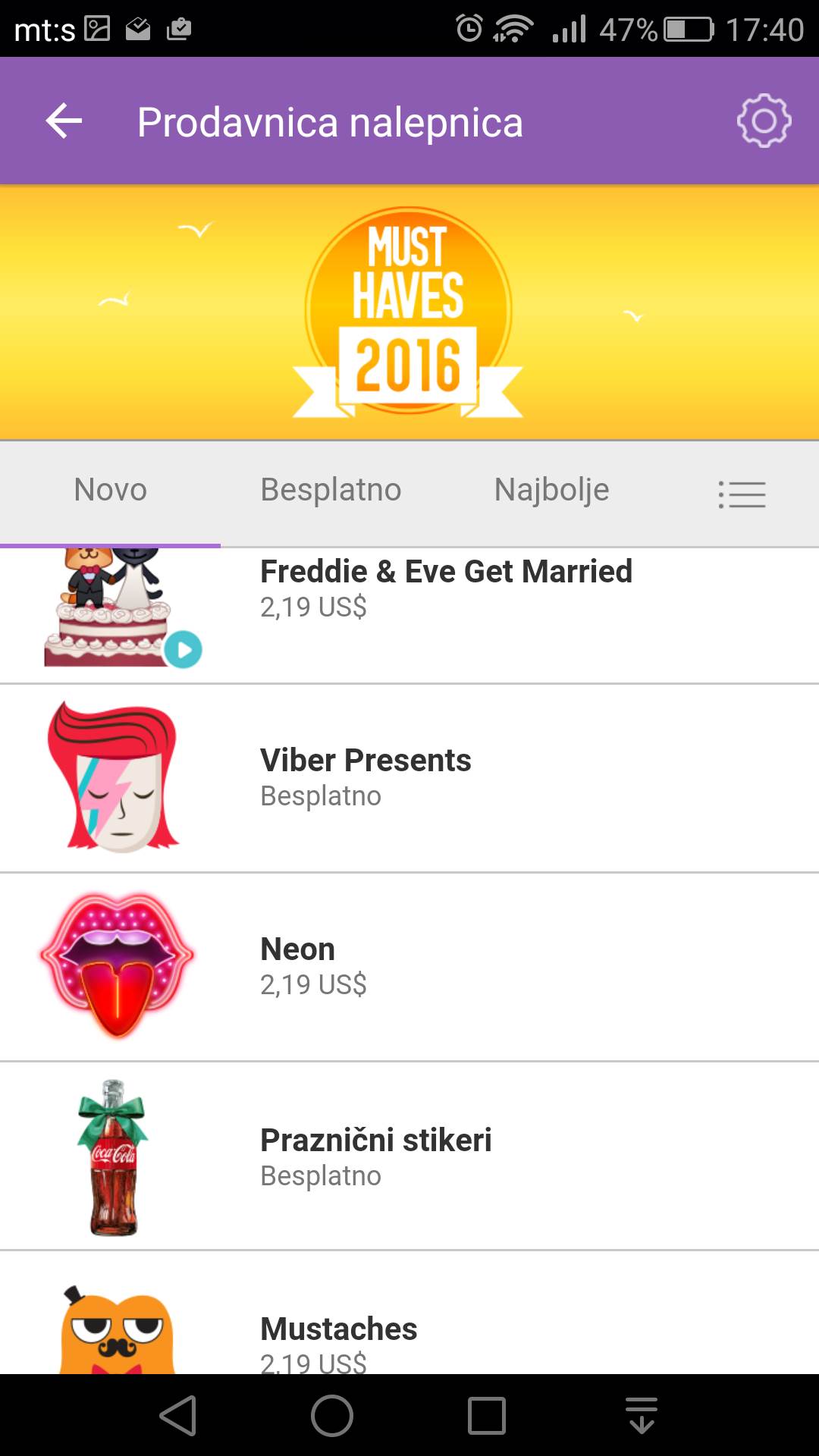Tap the system home button
The image size is (819, 1456).
[332, 1415]
